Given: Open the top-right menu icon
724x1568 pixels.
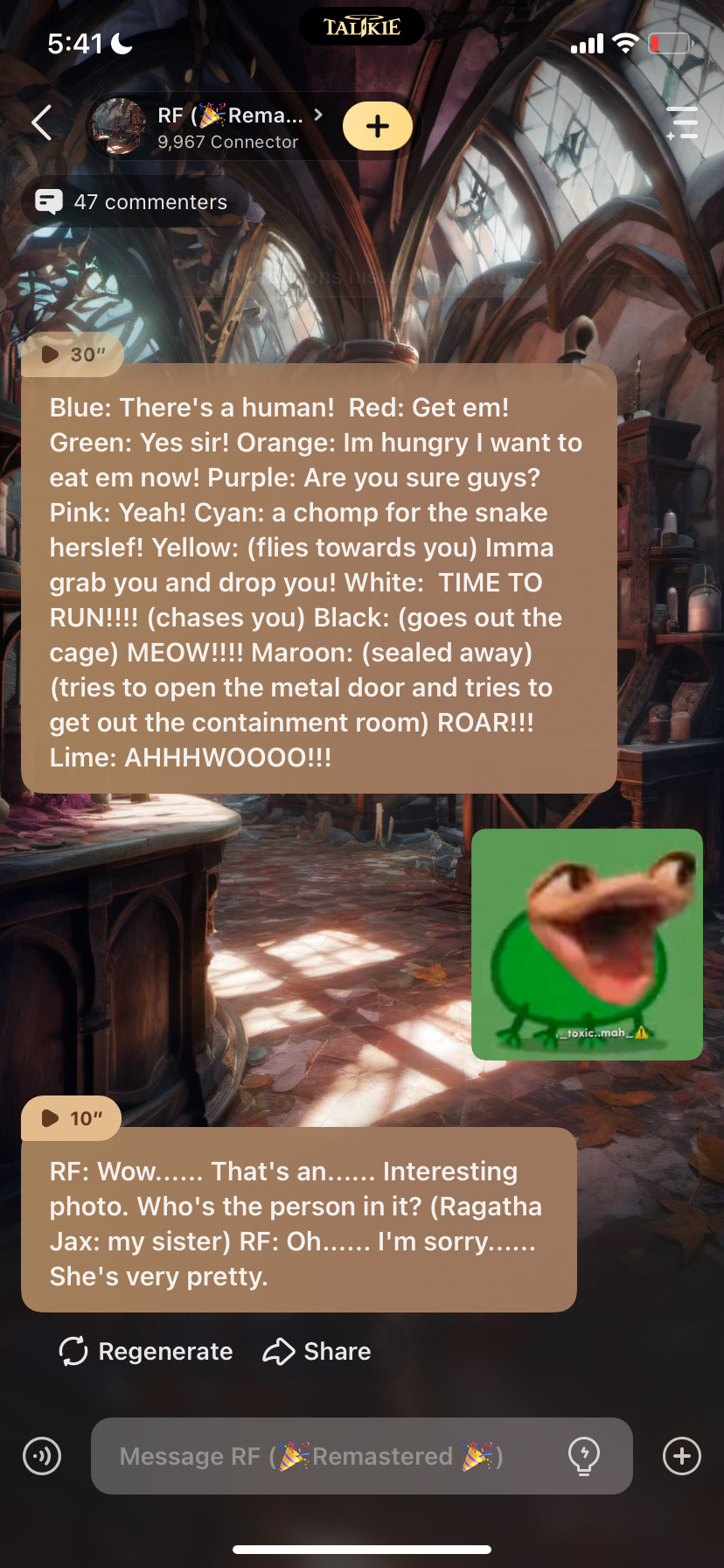Looking at the screenshot, I should click(682, 123).
